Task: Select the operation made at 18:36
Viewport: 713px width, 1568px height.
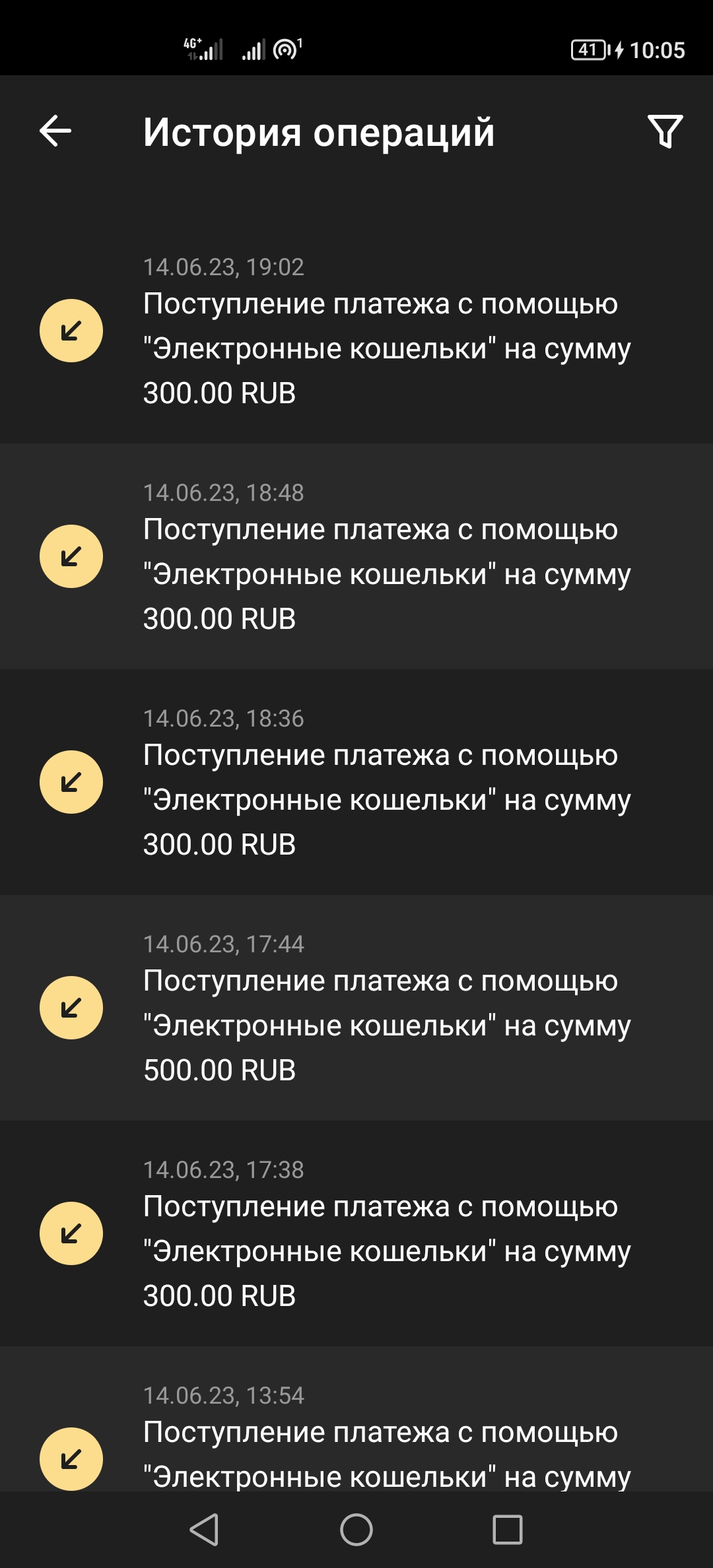Action: (356, 782)
